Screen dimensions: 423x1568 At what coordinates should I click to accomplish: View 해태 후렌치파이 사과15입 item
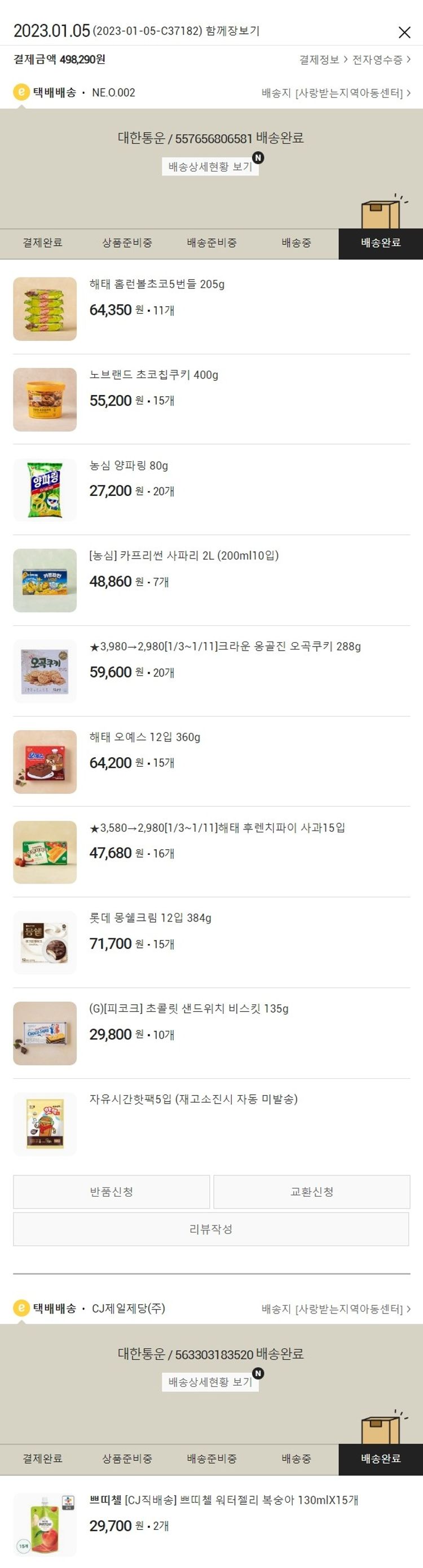[x=217, y=828]
